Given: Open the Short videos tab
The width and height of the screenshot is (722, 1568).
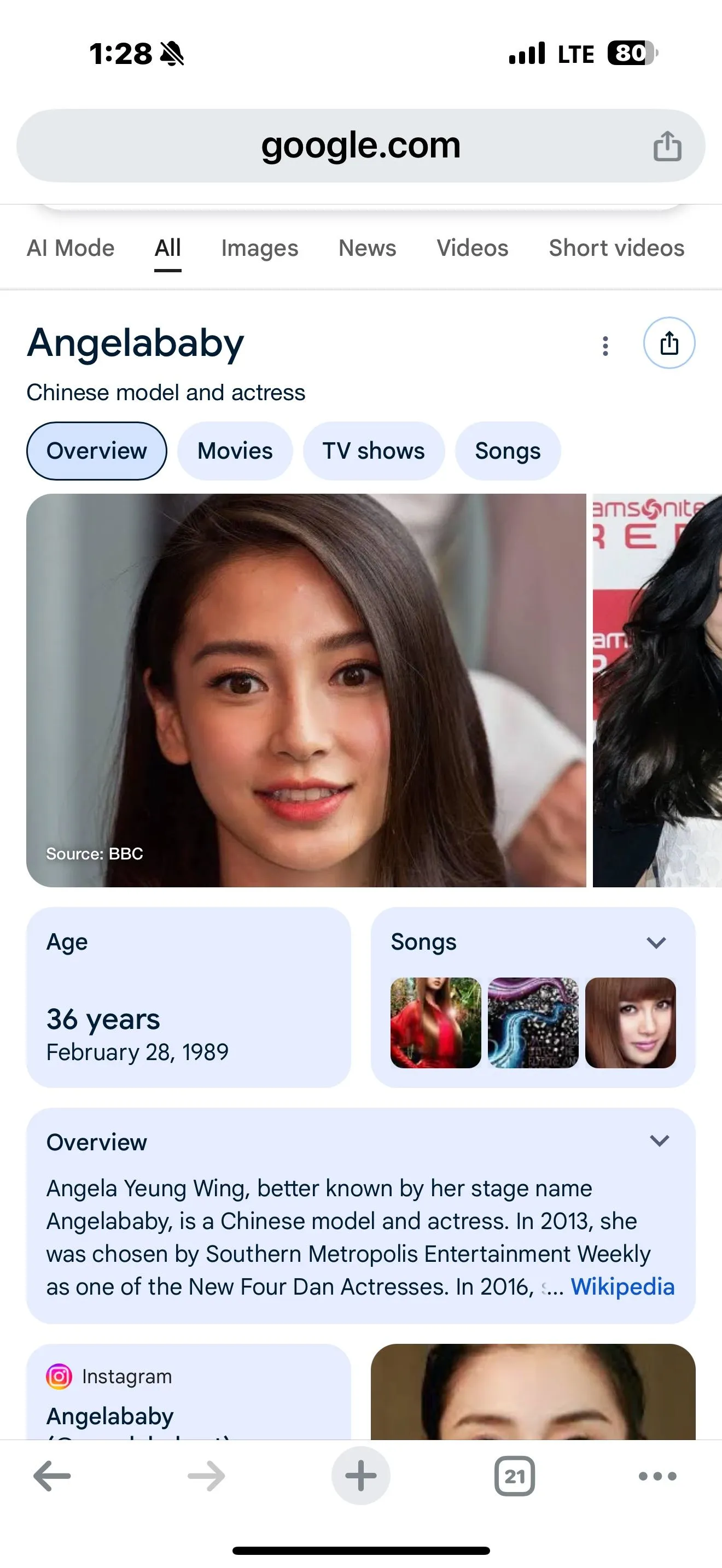Looking at the screenshot, I should point(616,248).
